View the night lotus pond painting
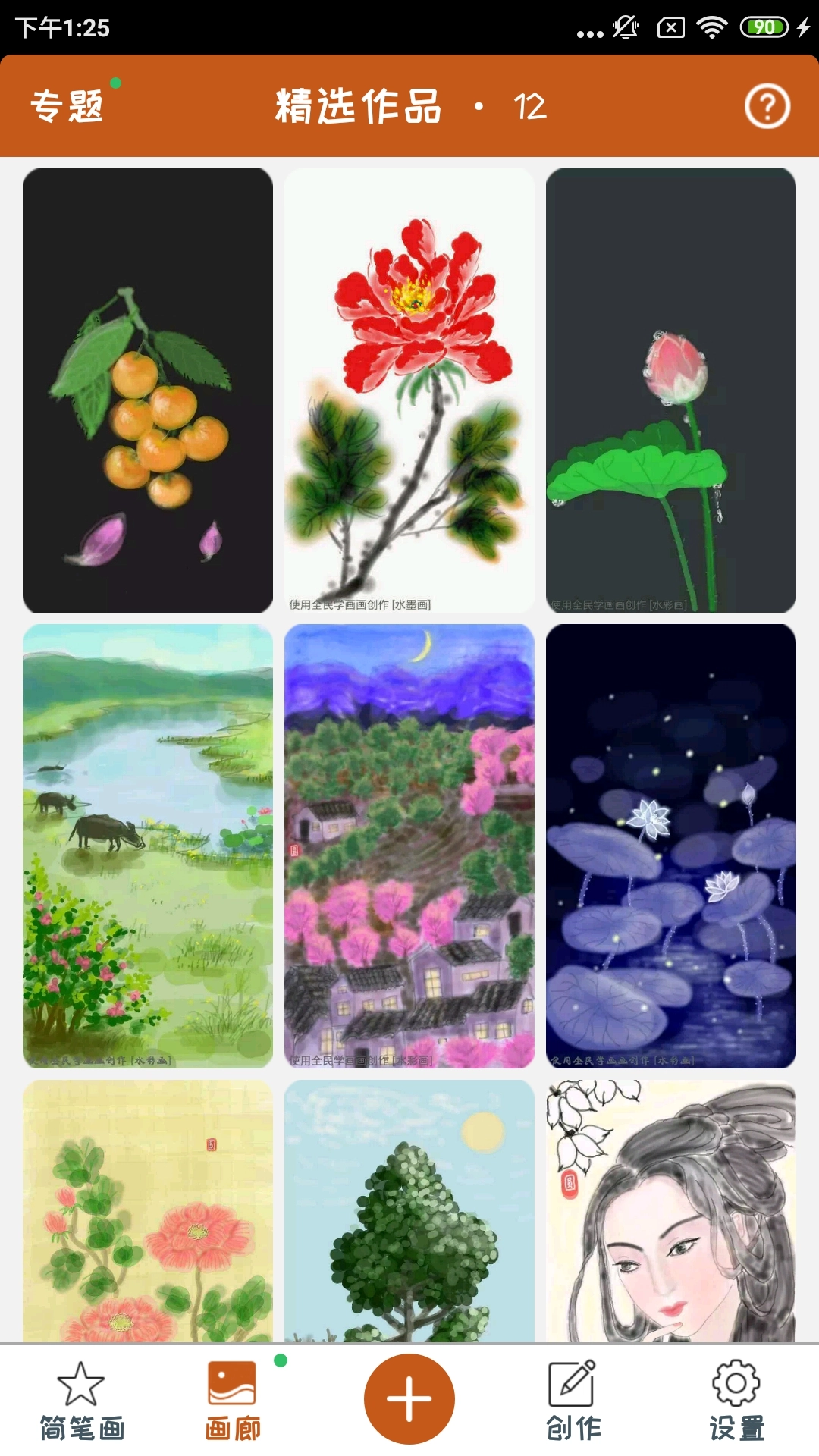The height and width of the screenshot is (1456, 819). [x=671, y=846]
